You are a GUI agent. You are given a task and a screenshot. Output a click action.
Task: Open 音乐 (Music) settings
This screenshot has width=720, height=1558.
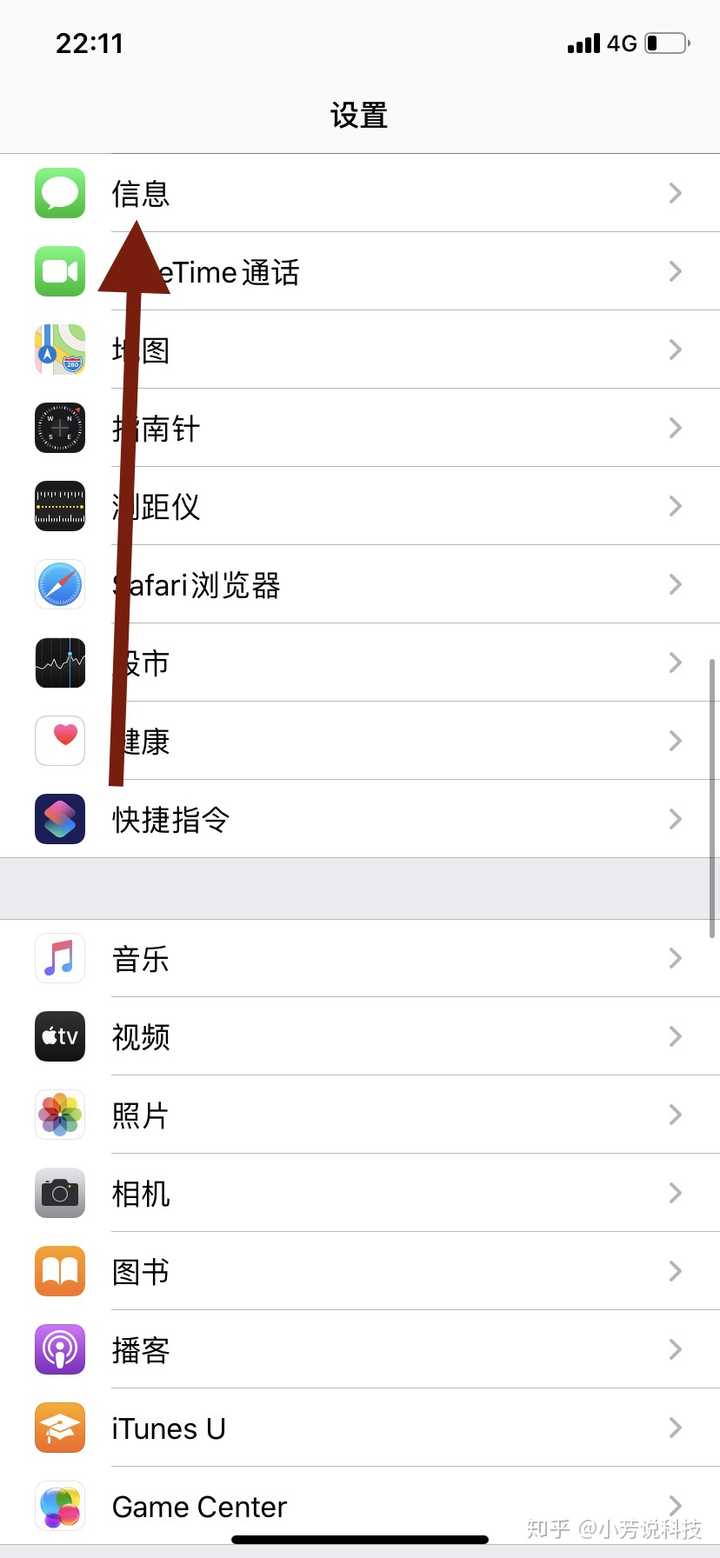click(360, 959)
